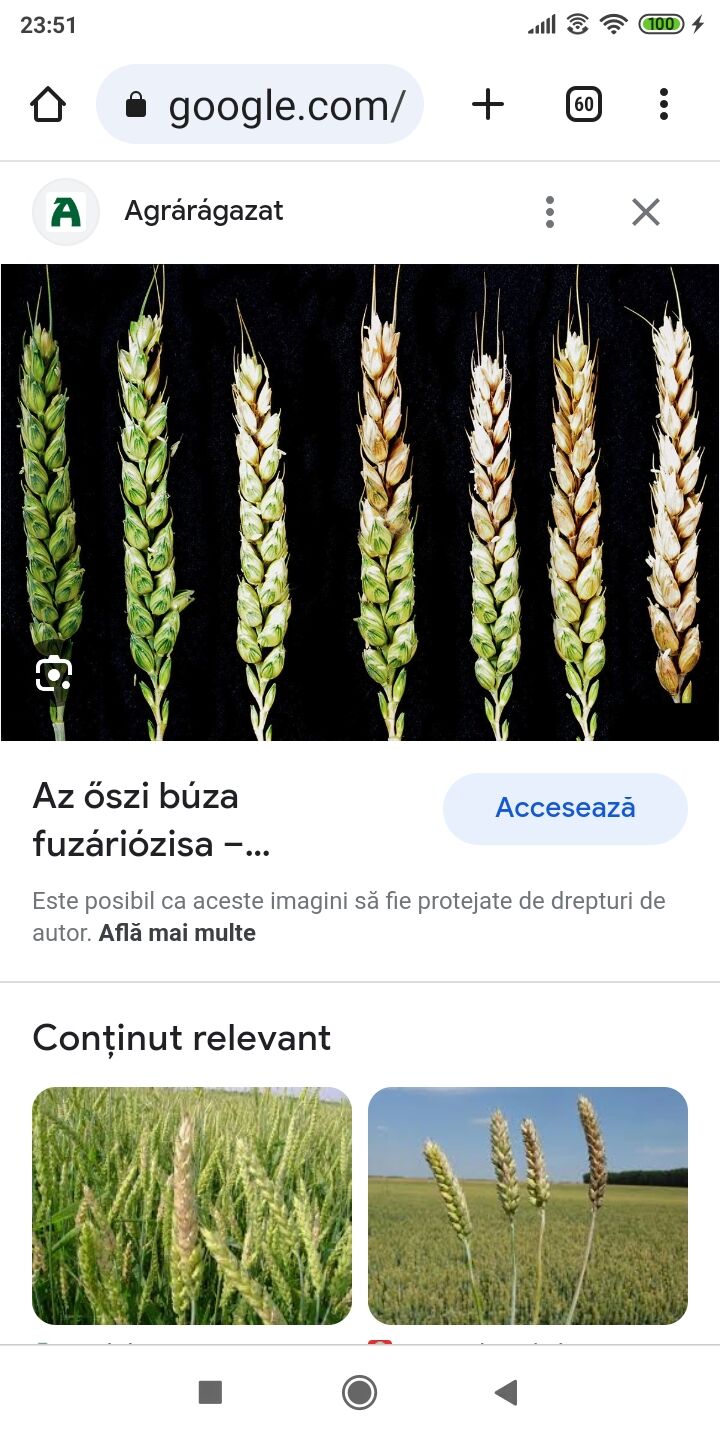The width and height of the screenshot is (720, 1440).
Task: Open options menu next to Agrárágazat
Action: pyautogui.click(x=549, y=212)
